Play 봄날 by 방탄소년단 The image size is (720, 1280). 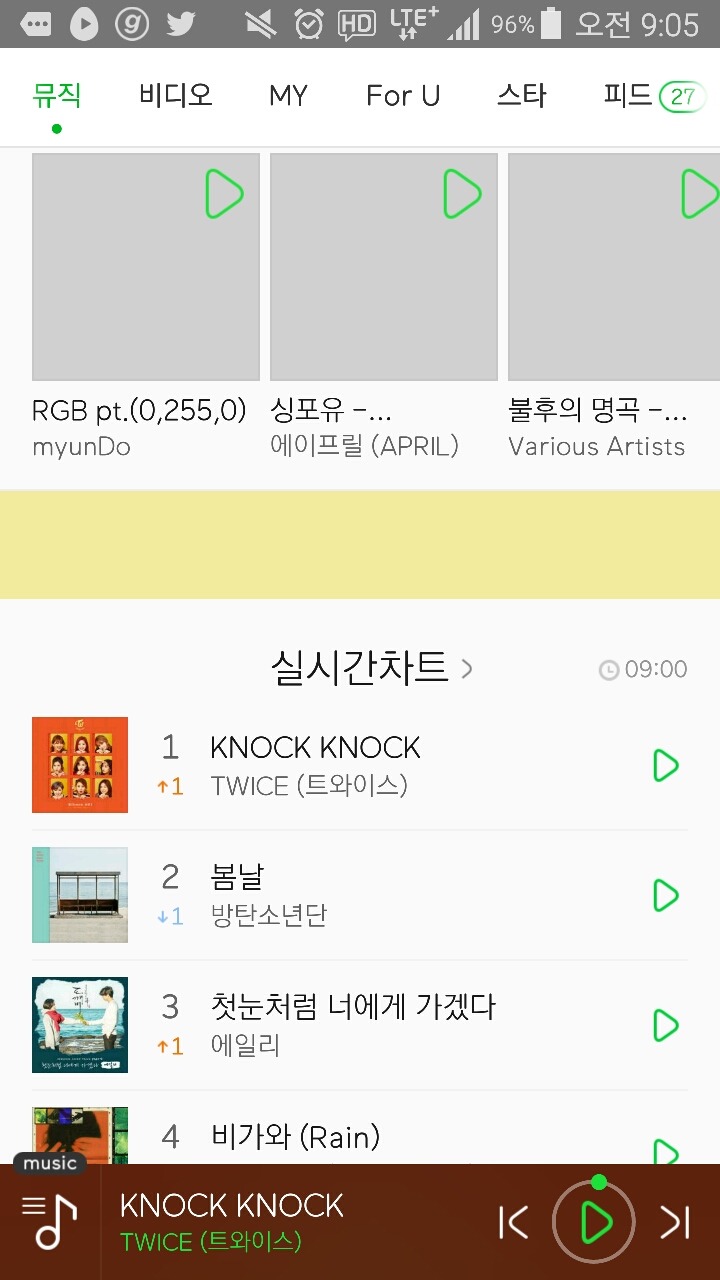point(665,895)
